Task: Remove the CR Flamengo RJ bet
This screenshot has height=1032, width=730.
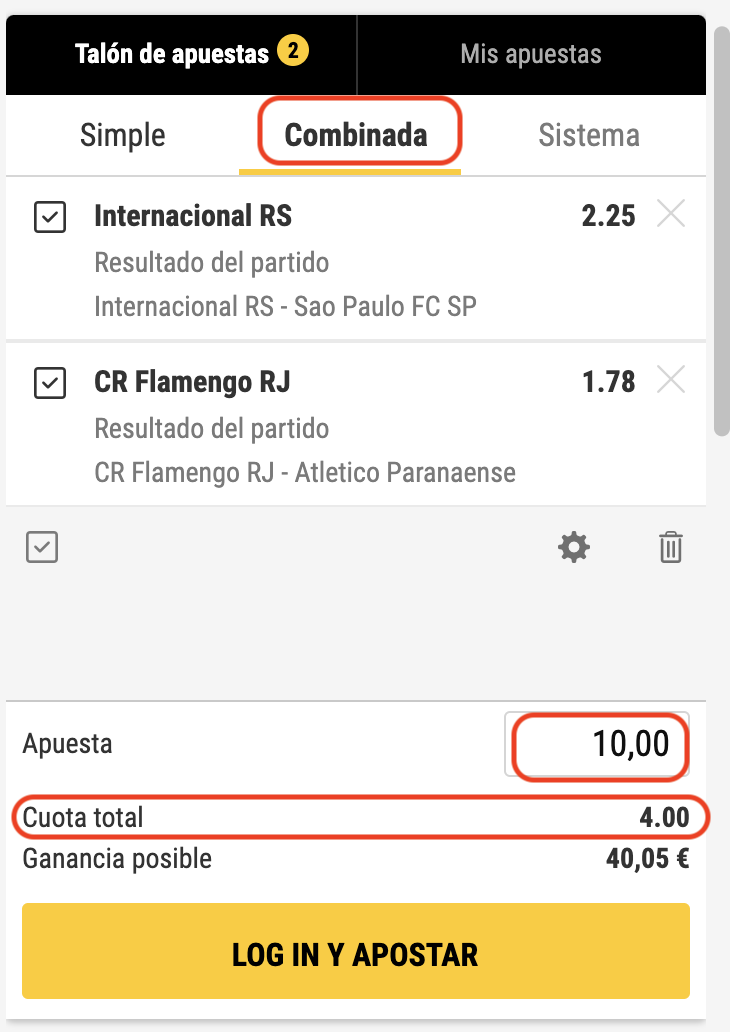Action: click(671, 380)
